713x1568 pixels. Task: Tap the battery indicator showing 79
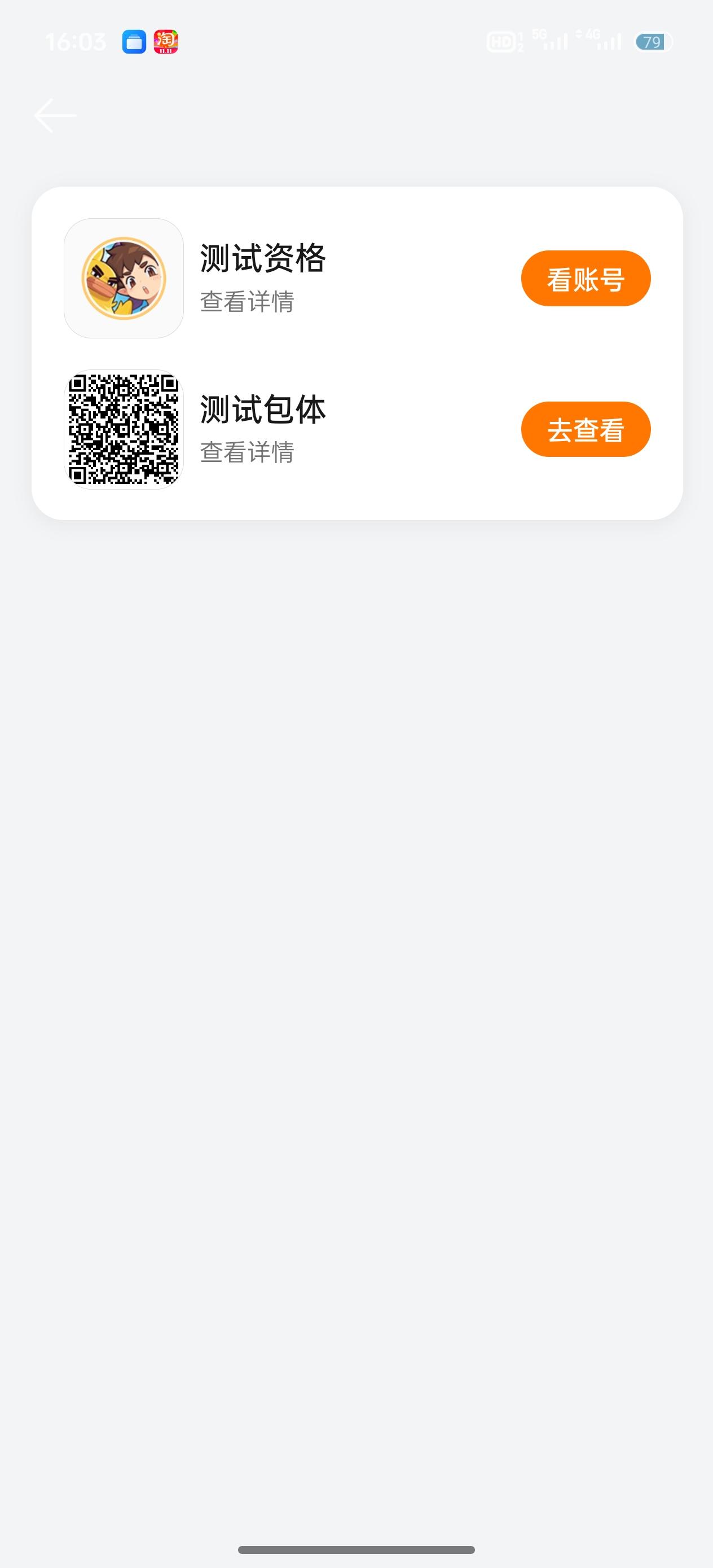point(651,41)
